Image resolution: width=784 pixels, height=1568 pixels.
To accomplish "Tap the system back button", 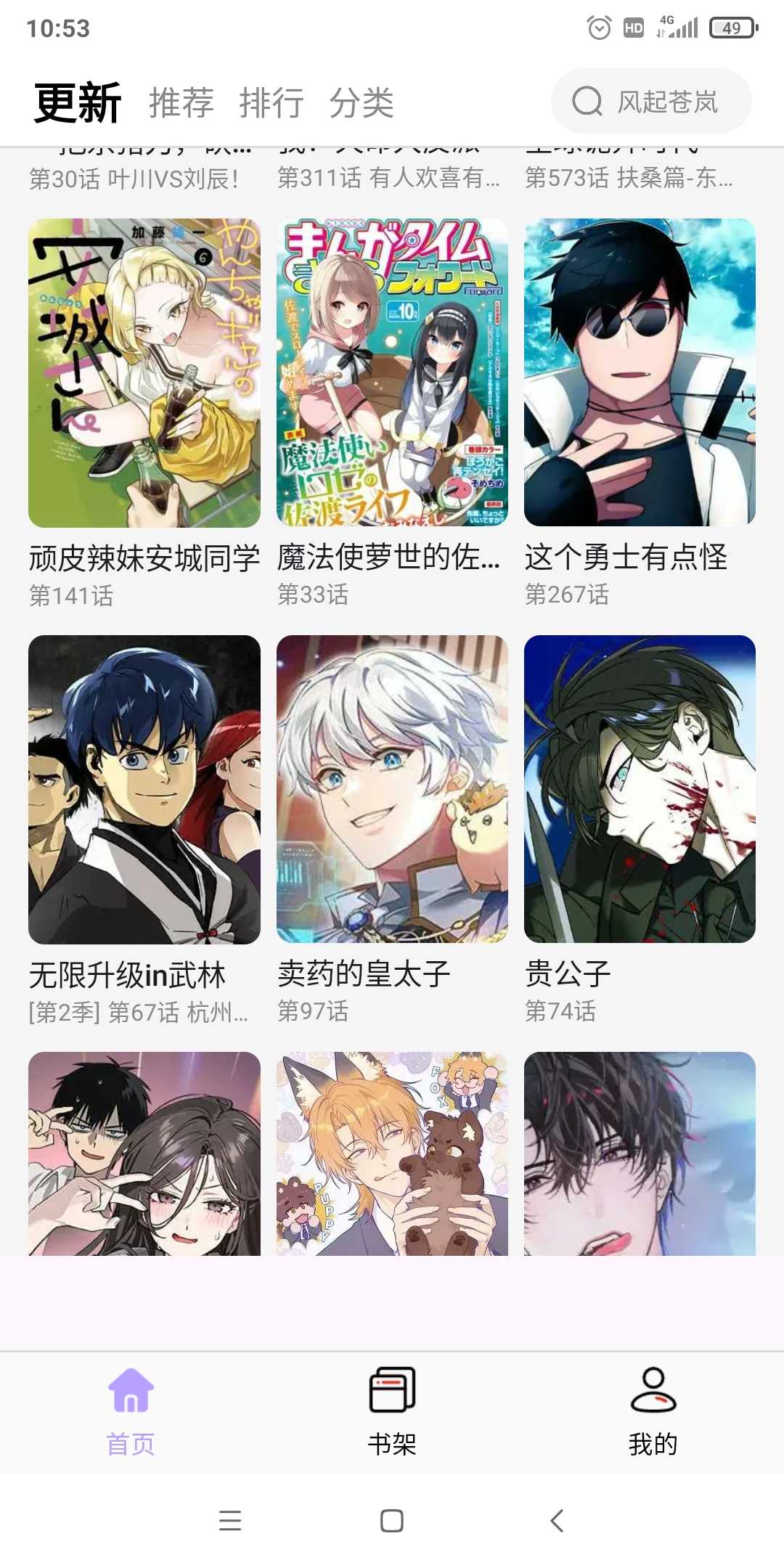I will click(x=557, y=1521).
